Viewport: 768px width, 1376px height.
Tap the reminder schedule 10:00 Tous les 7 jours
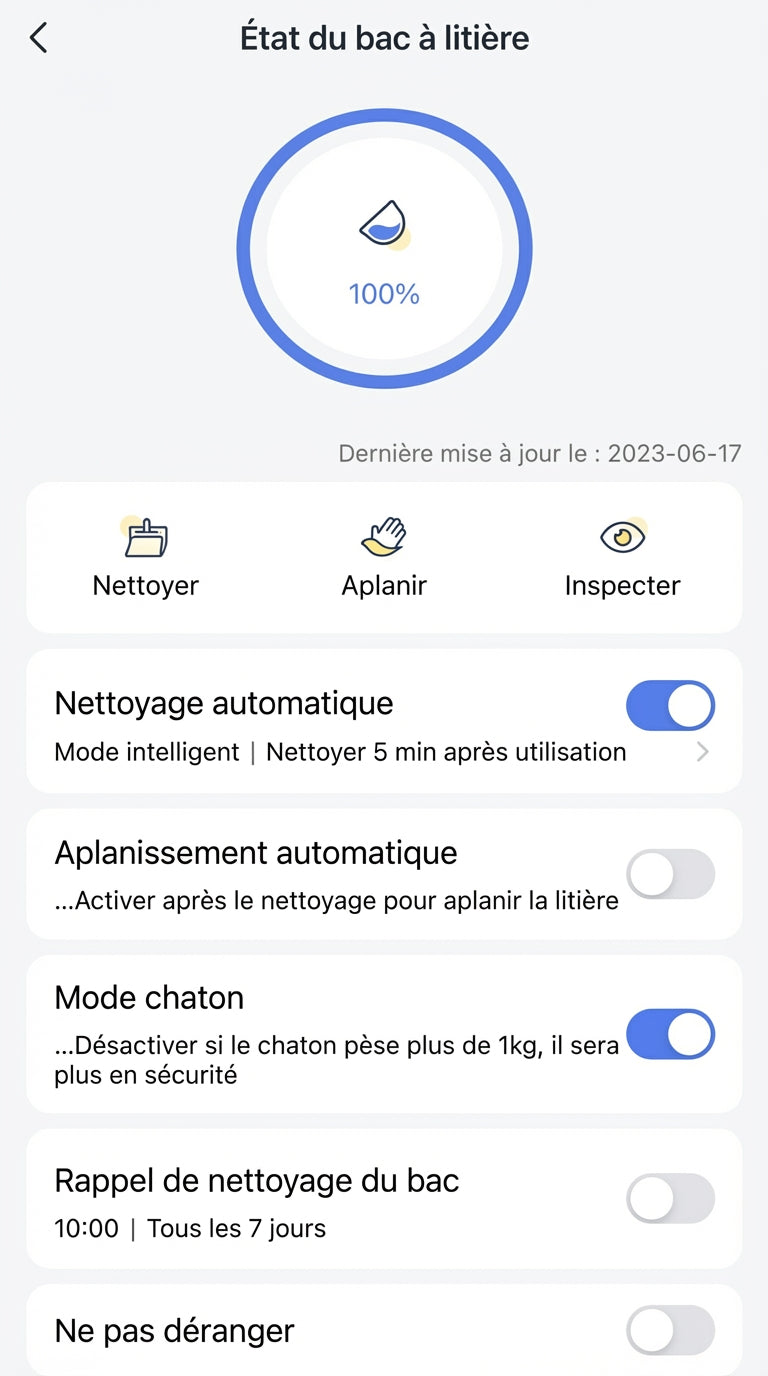click(x=190, y=1229)
